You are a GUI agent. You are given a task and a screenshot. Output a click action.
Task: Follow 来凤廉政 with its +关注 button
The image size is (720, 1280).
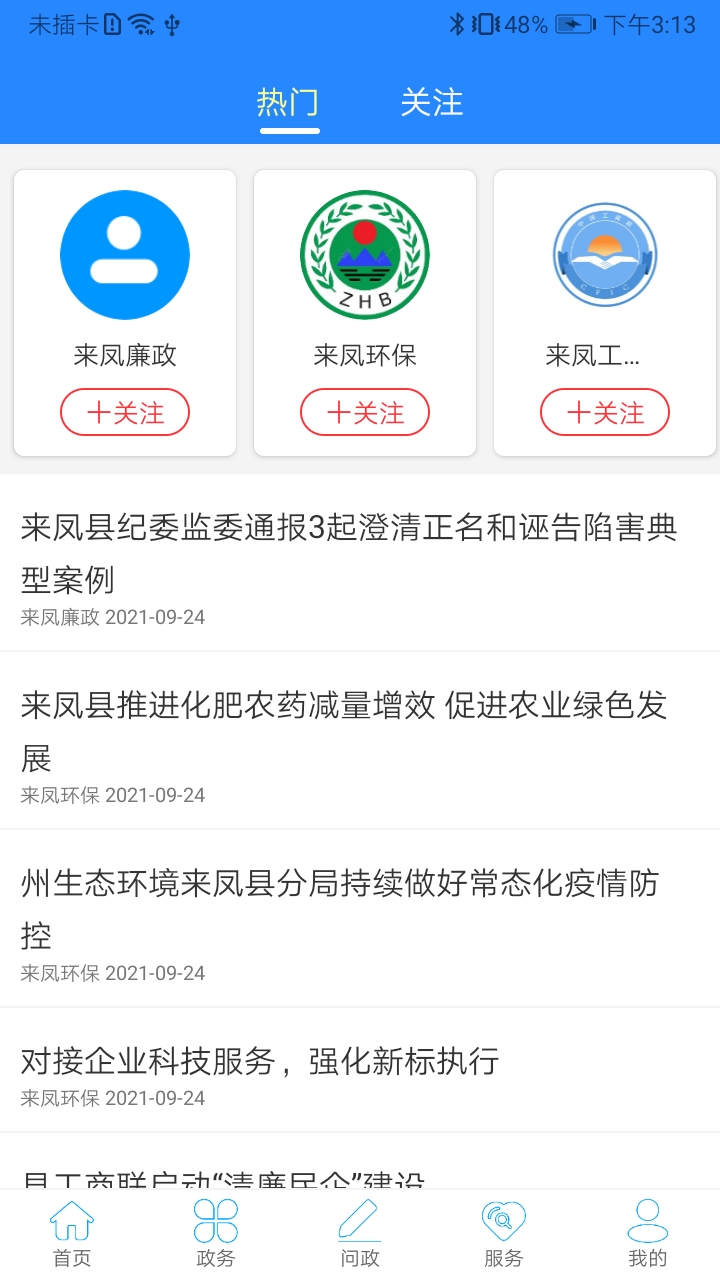124,411
